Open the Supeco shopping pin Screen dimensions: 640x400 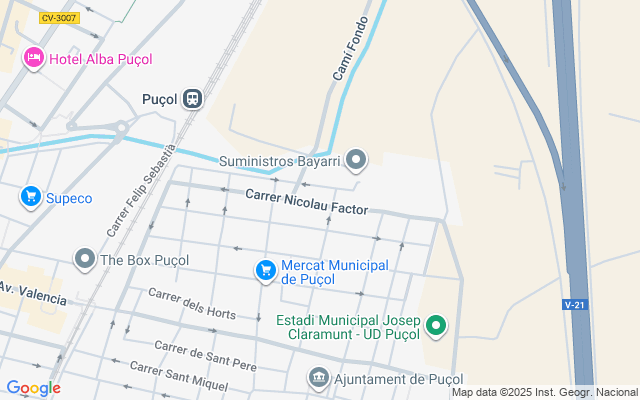click(31, 198)
